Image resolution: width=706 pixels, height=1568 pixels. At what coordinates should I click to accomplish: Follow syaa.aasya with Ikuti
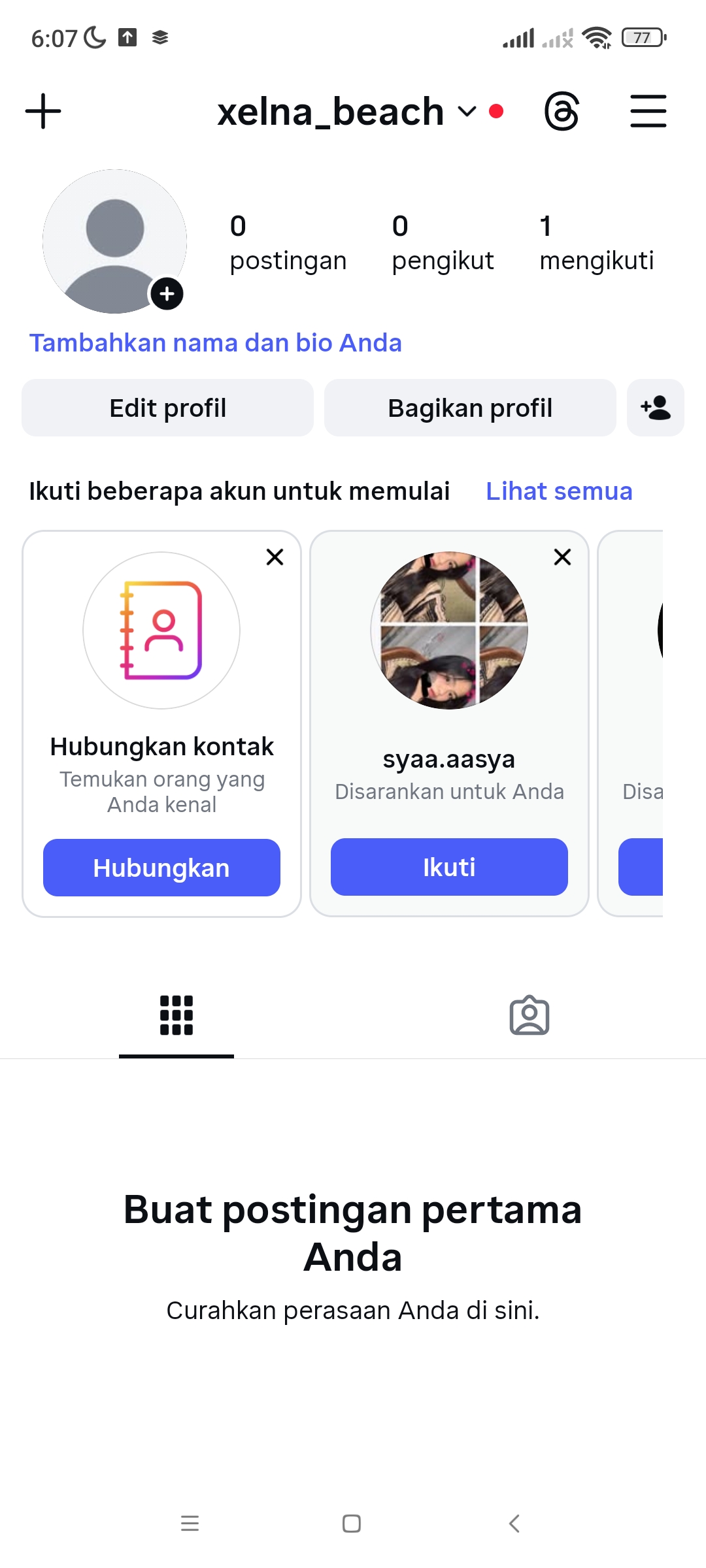pyautogui.click(x=449, y=868)
